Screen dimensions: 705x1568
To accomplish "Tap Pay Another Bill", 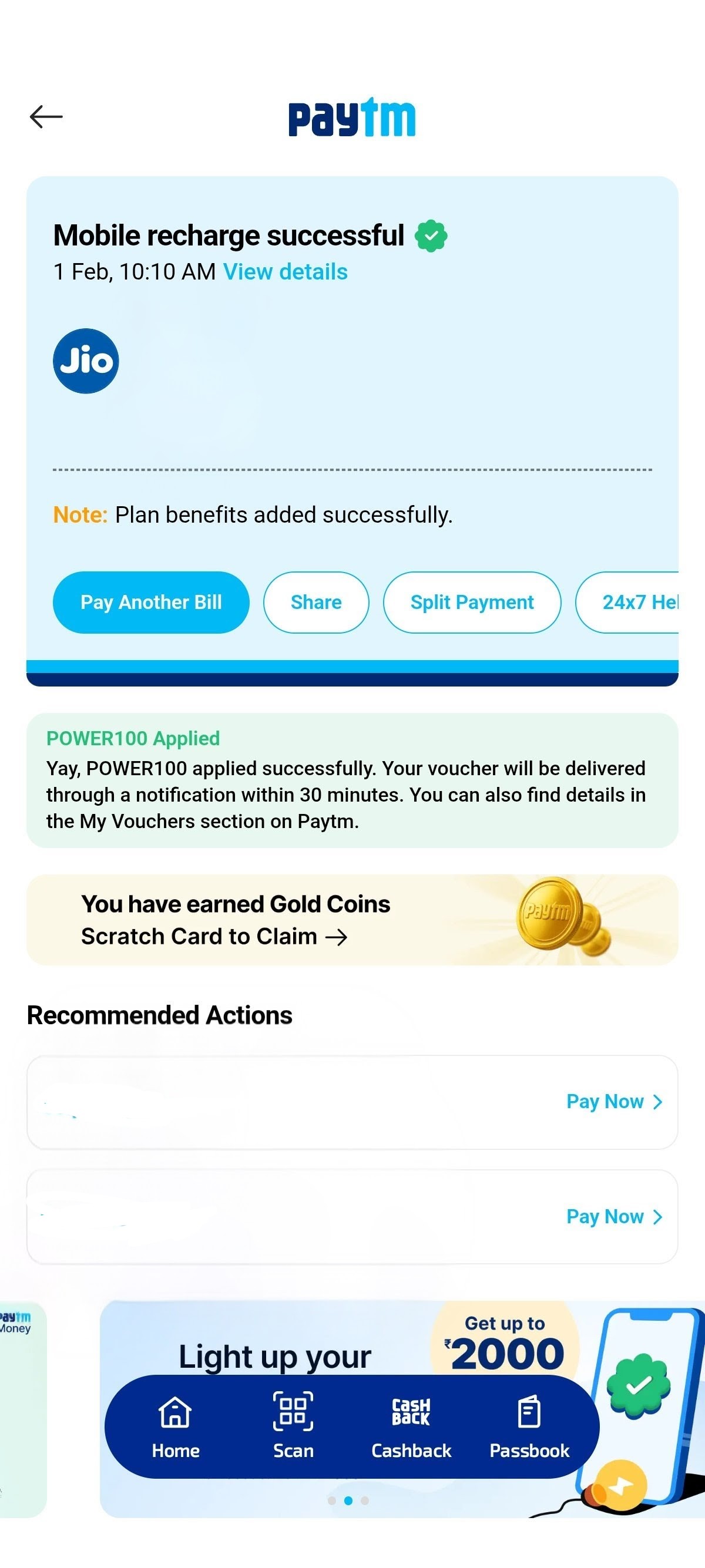I will coord(150,602).
